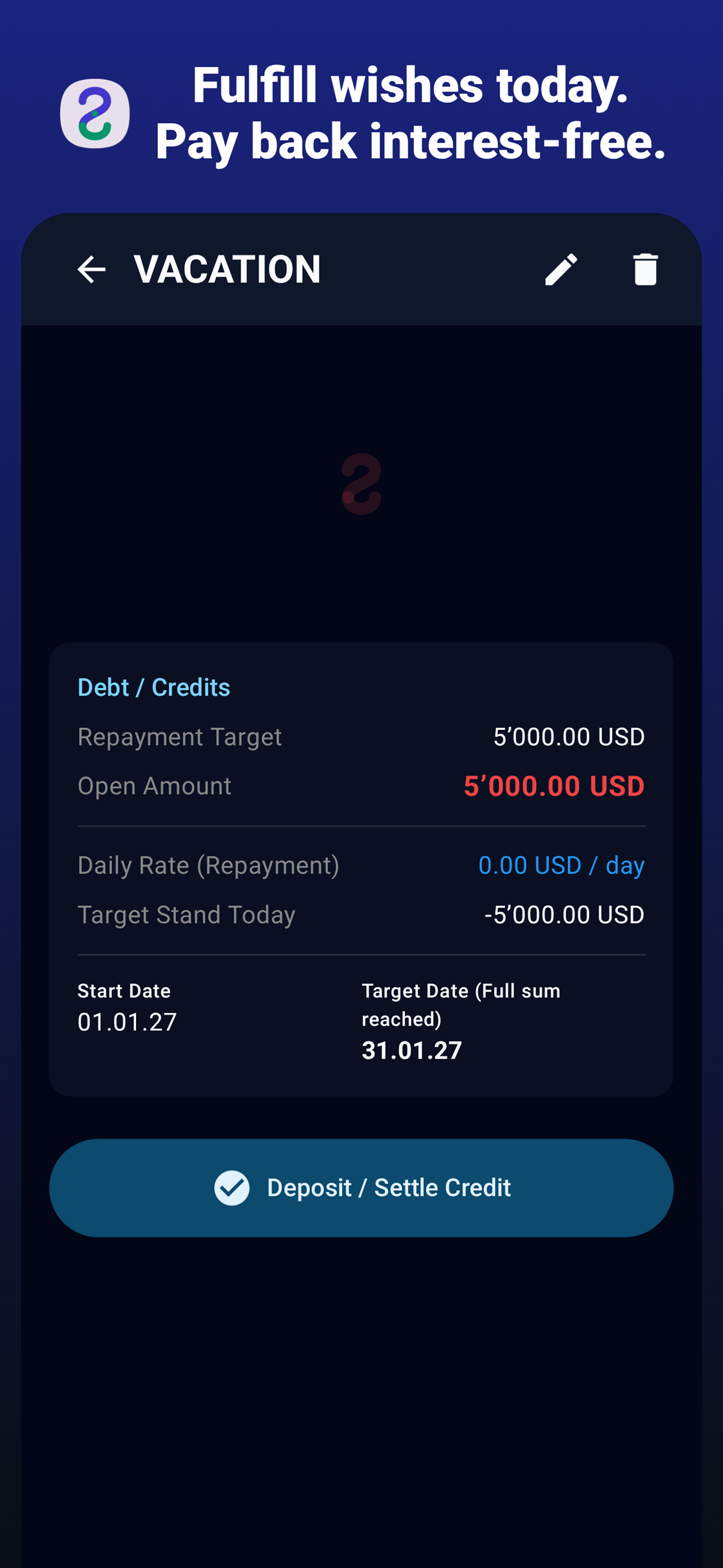The width and height of the screenshot is (723, 1568).
Task: Click the Debt / Credits info card
Action: [361, 870]
